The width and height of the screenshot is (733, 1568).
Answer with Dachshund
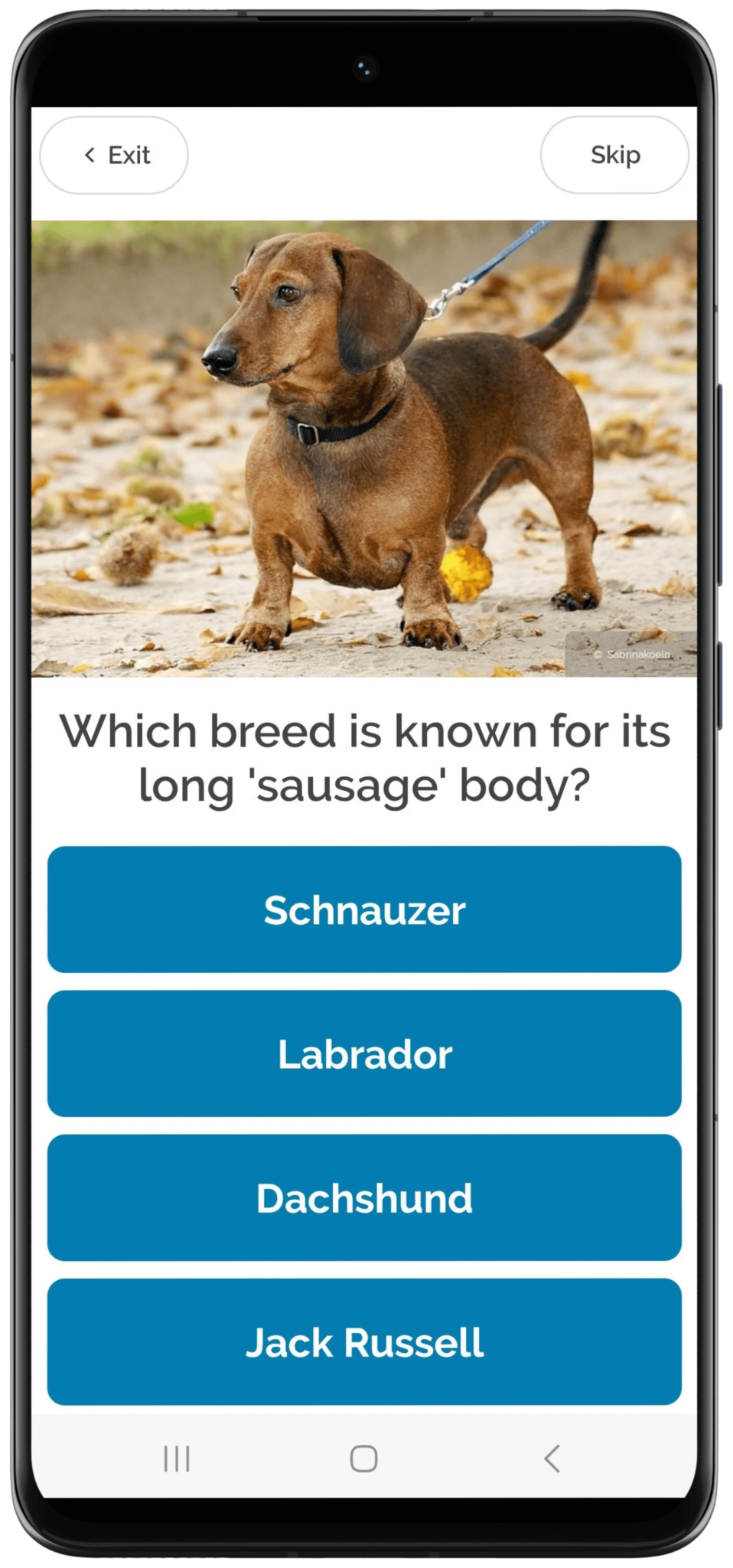point(364,1197)
